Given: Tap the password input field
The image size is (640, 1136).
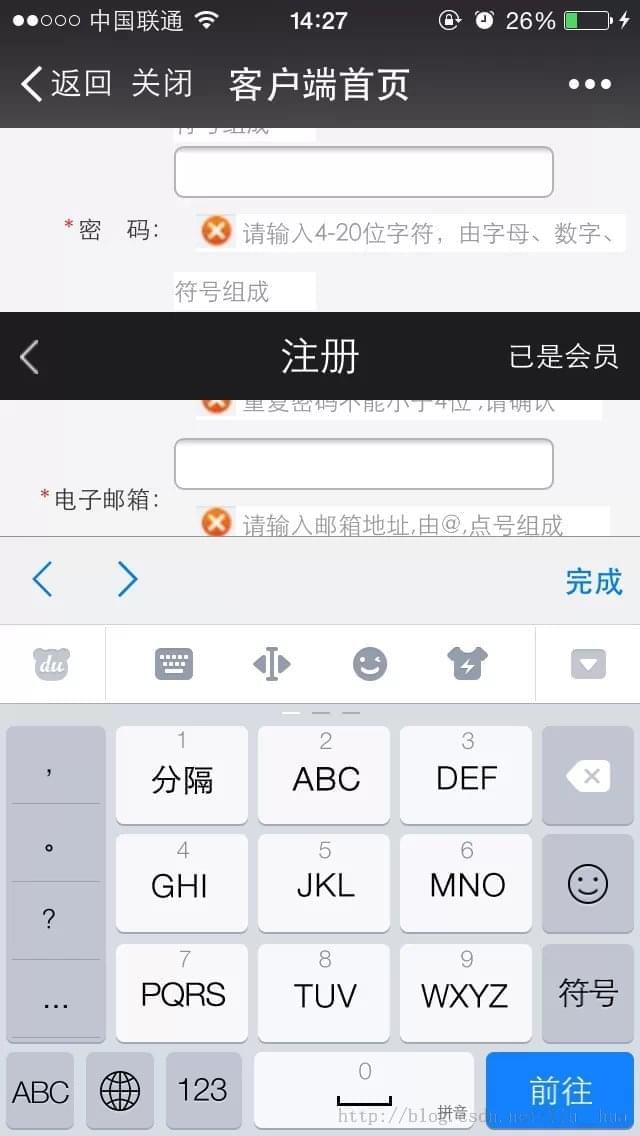Looking at the screenshot, I should point(363,172).
